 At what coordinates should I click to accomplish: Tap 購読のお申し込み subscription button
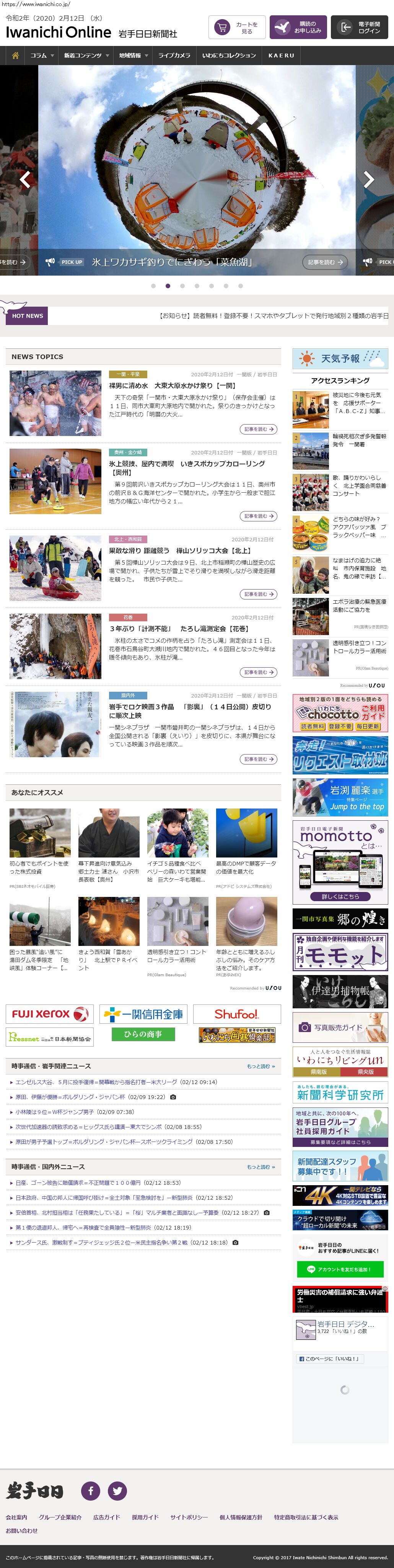pyautogui.click(x=298, y=28)
